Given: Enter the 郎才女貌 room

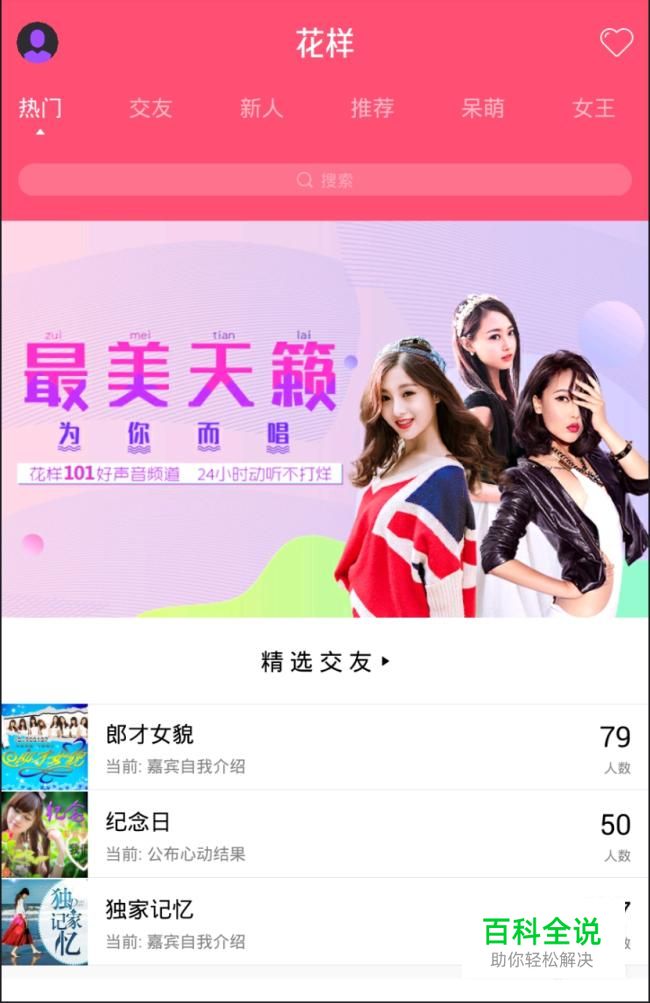Looking at the screenshot, I should (x=325, y=747).
